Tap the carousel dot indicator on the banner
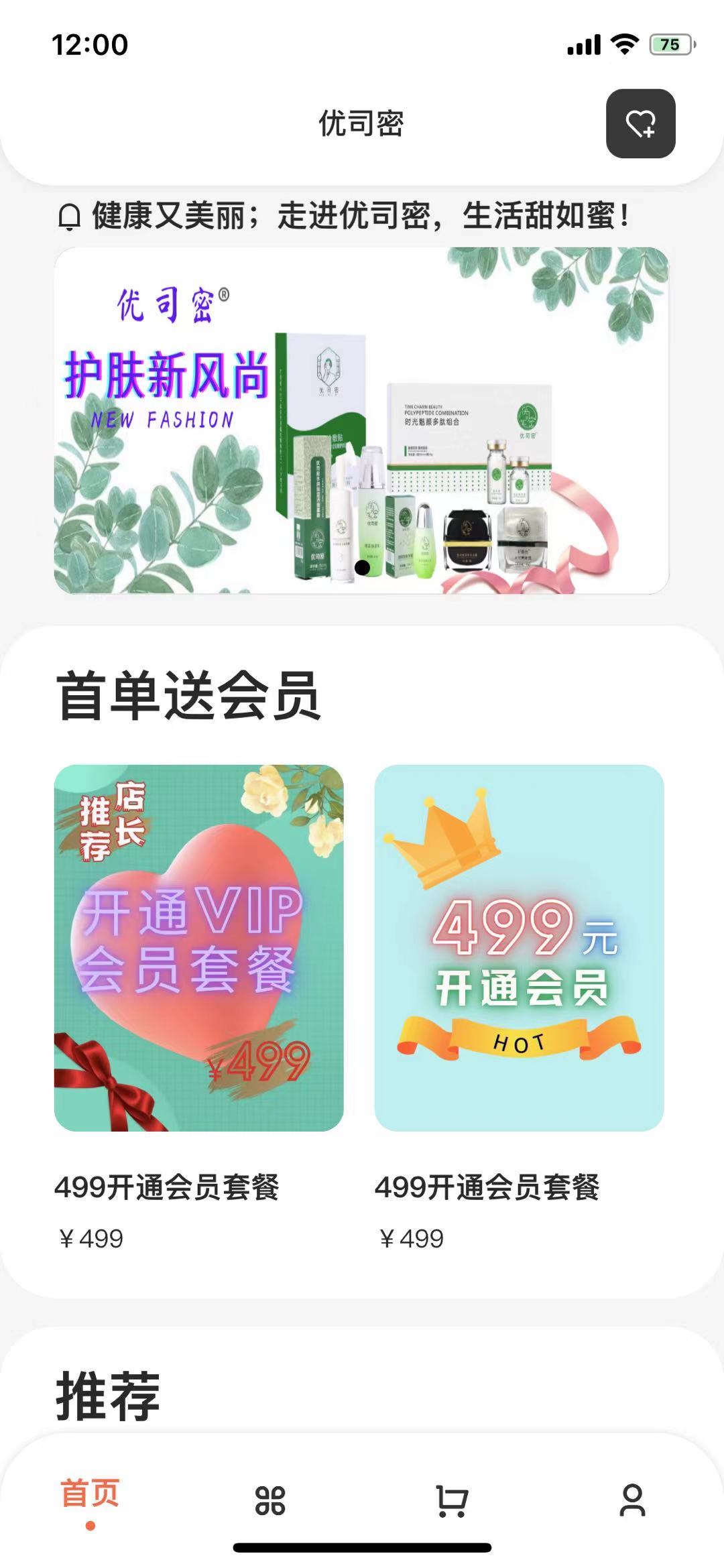724x1568 pixels. click(363, 566)
